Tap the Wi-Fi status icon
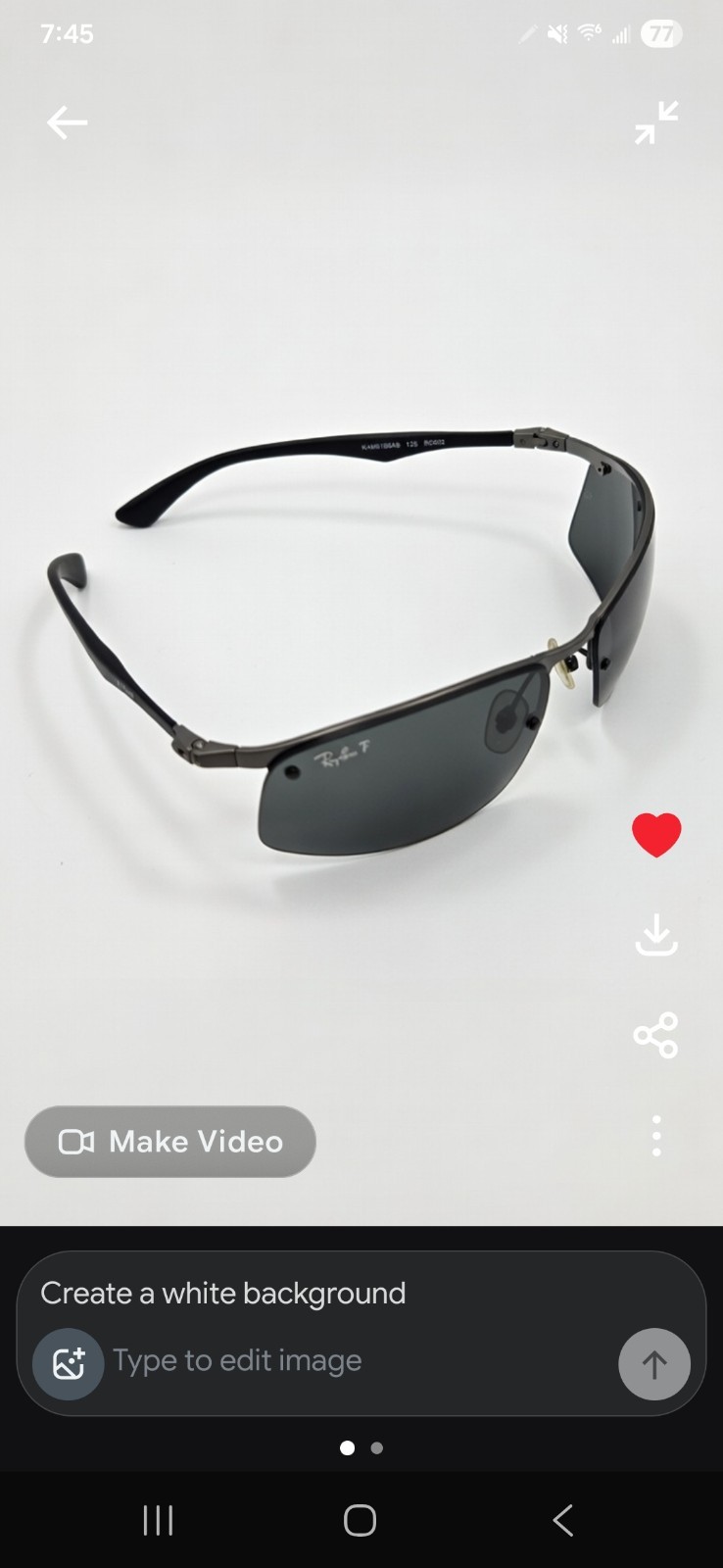Screen dimensions: 723x1568 pos(587,32)
